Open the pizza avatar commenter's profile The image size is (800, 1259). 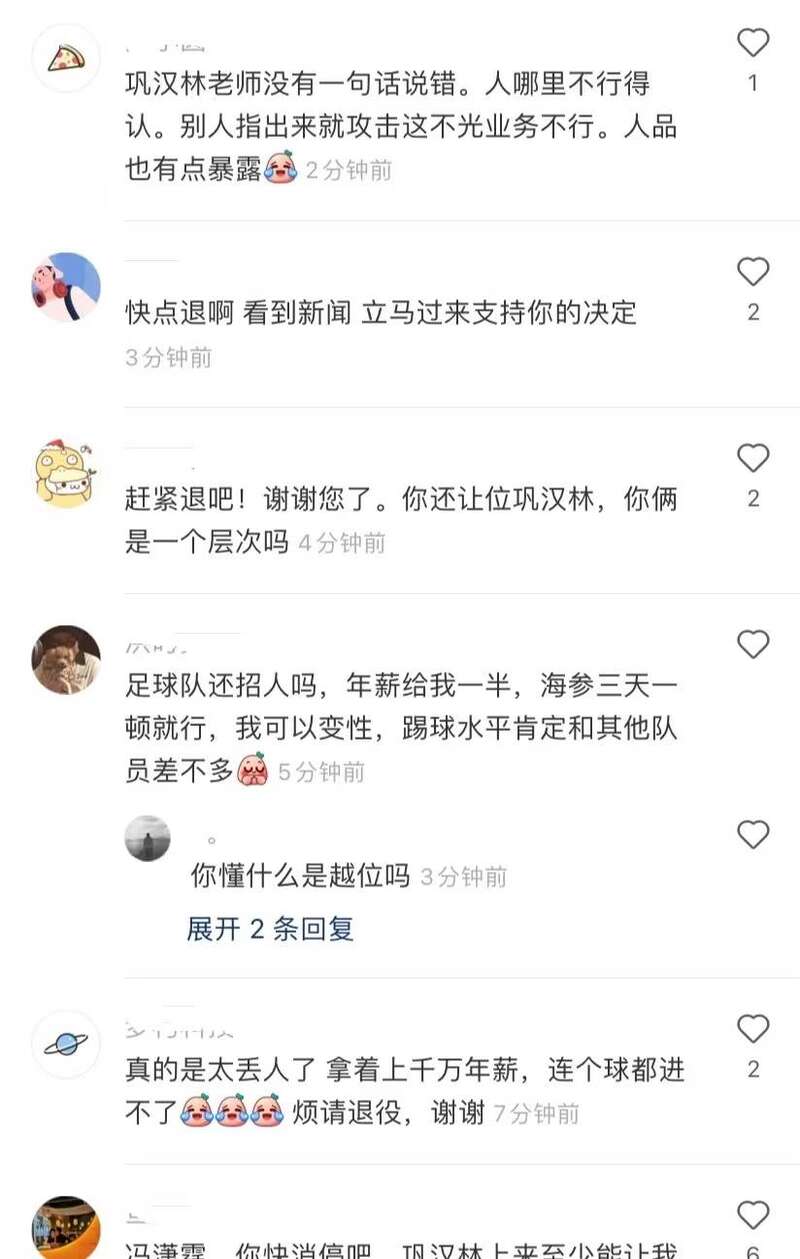click(66, 58)
